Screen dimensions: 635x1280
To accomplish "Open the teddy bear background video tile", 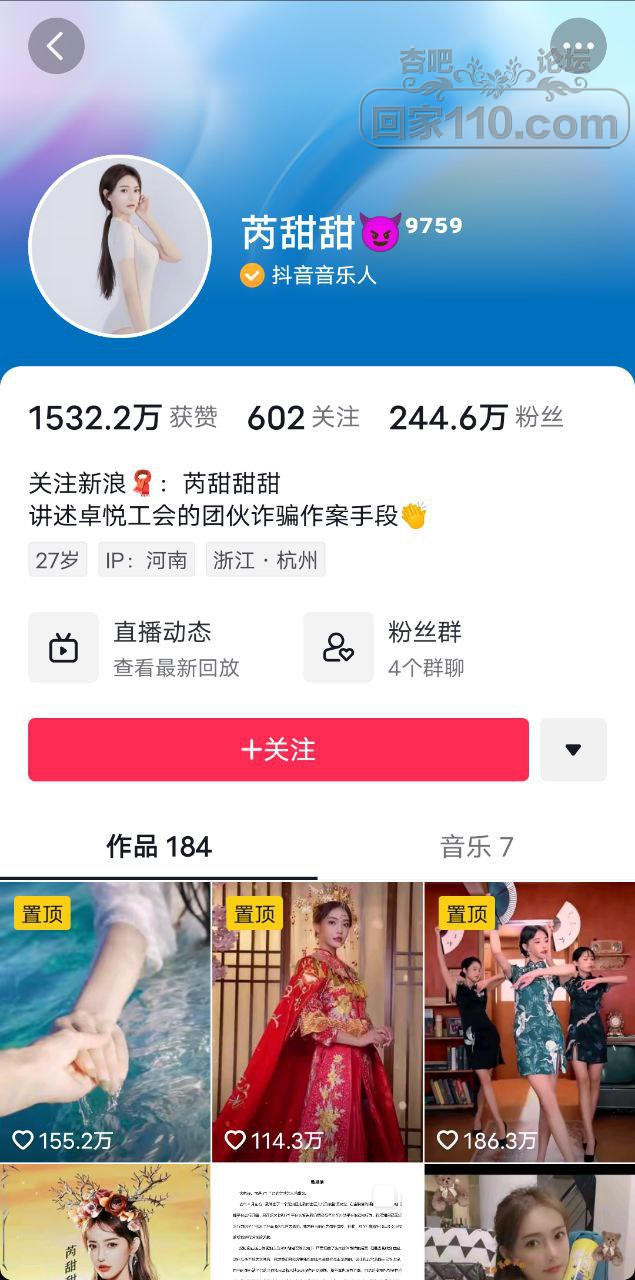I will pos(529,1225).
